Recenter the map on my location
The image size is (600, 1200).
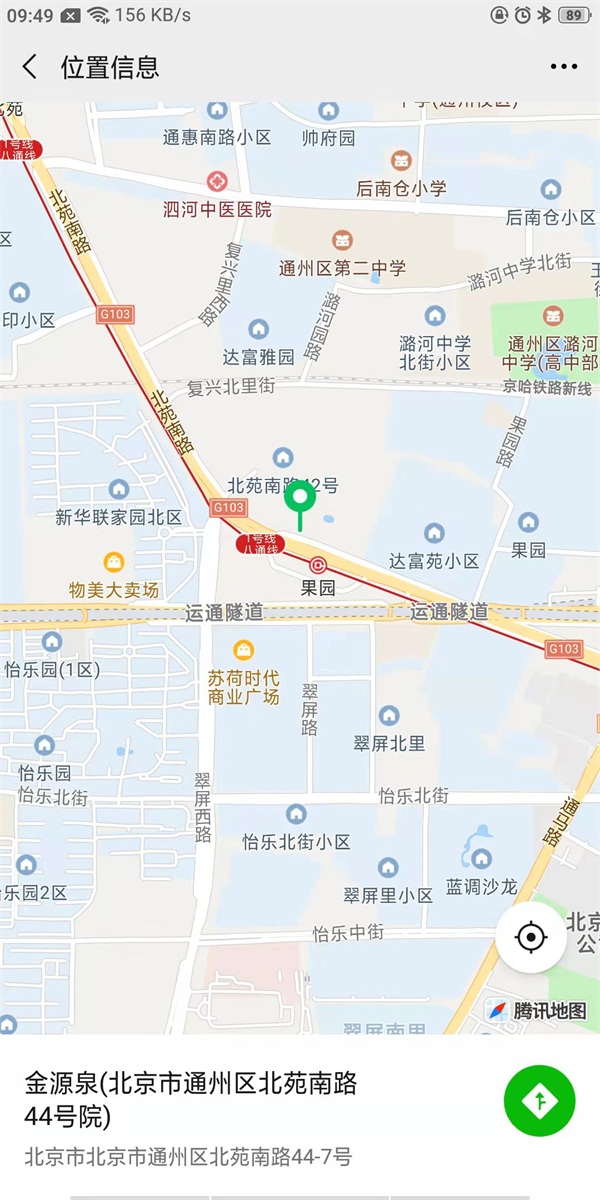[x=531, y=937]
